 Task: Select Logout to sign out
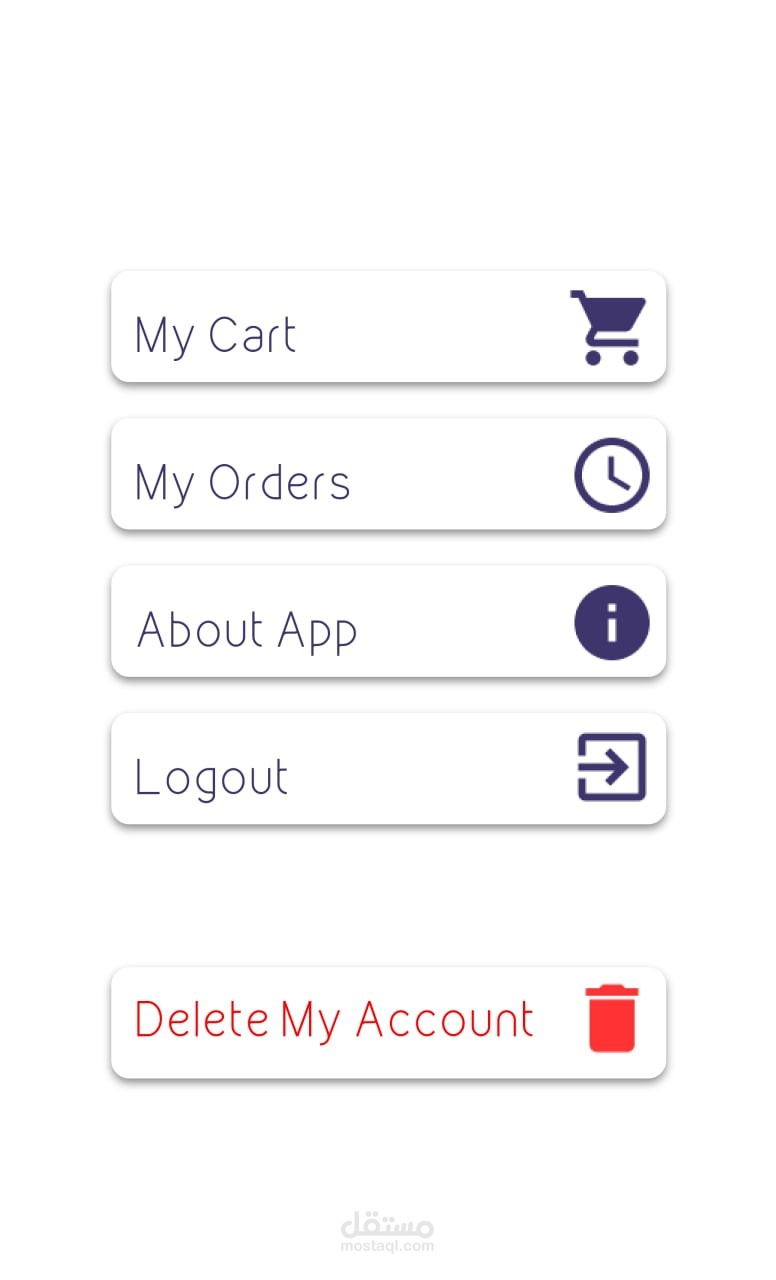(388, 769)
